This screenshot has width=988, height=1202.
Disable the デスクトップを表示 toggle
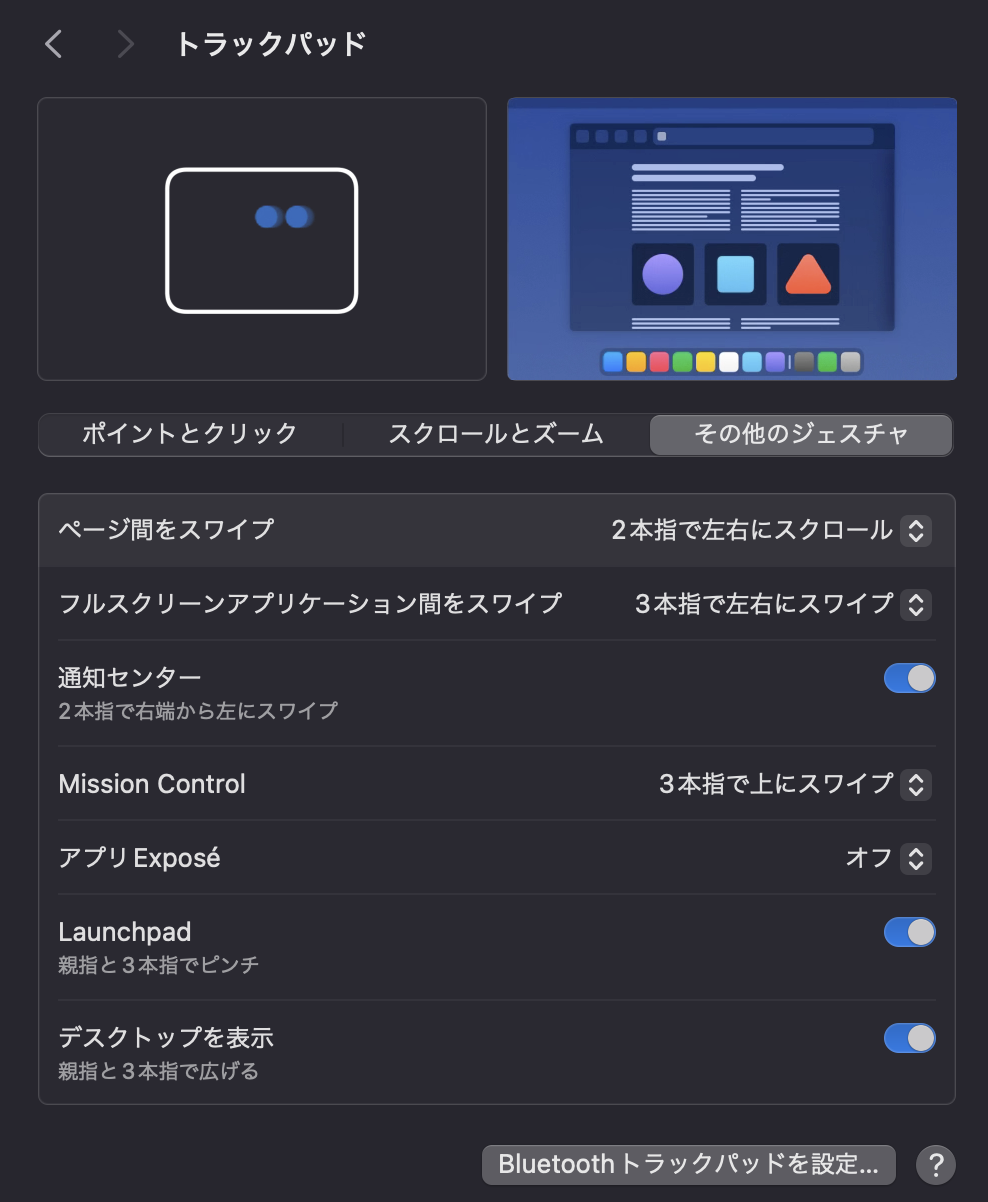909,1038
